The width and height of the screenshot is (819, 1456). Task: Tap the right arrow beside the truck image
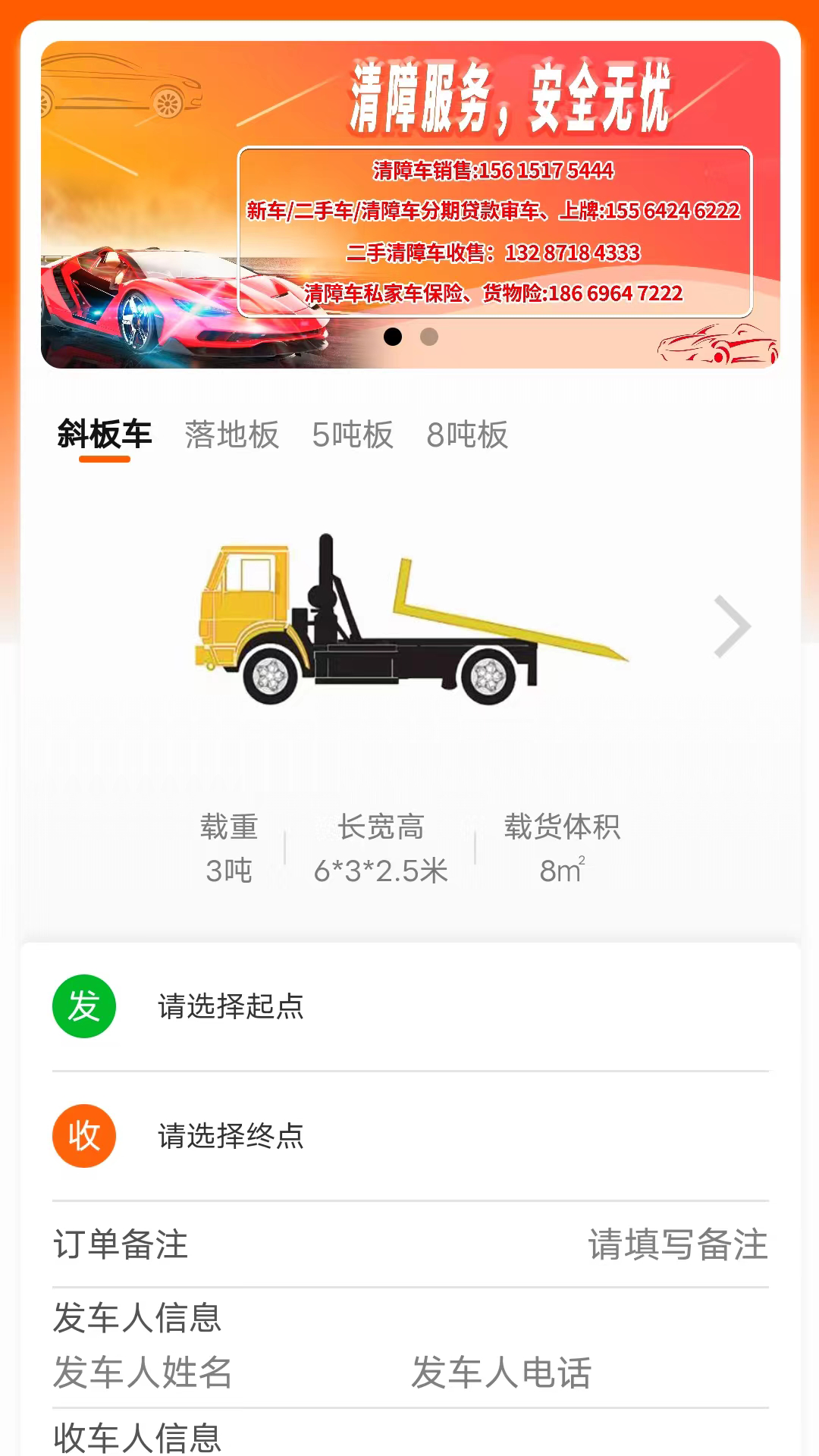point(732,626)
